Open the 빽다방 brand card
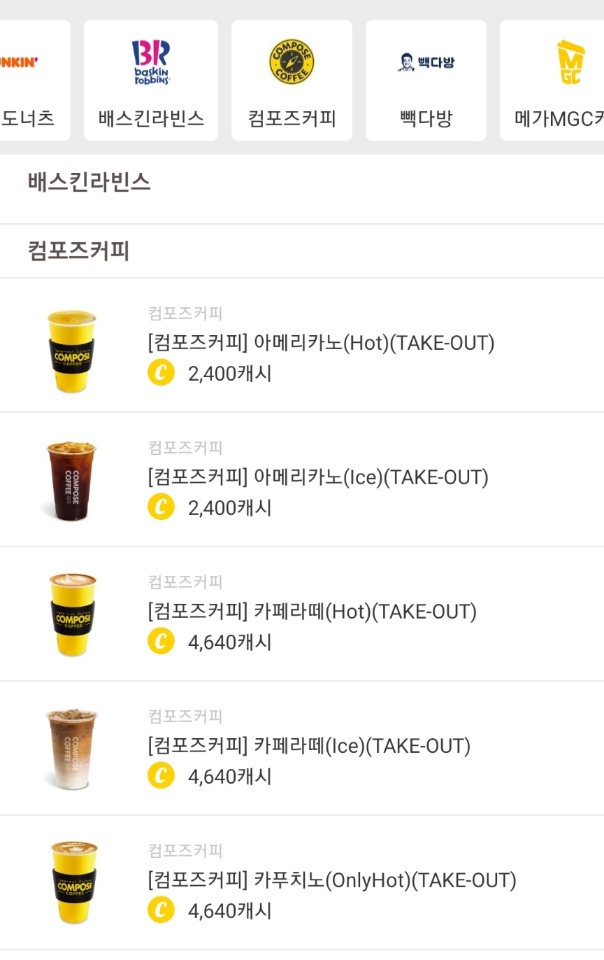This screenshot has height=960, width=604. click(426, 81)
